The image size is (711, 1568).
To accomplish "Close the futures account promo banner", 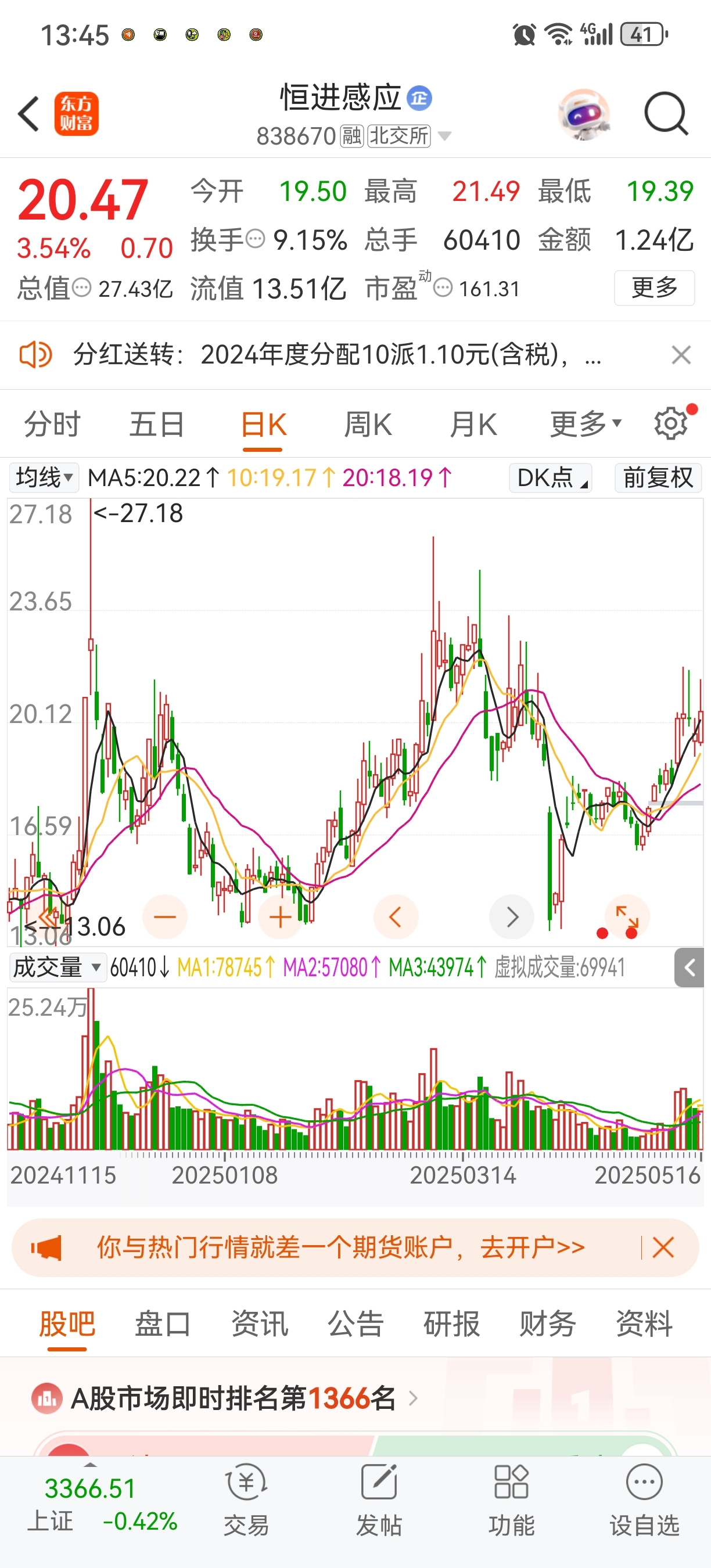I will pyautogui.click(x=663, y=1247).
